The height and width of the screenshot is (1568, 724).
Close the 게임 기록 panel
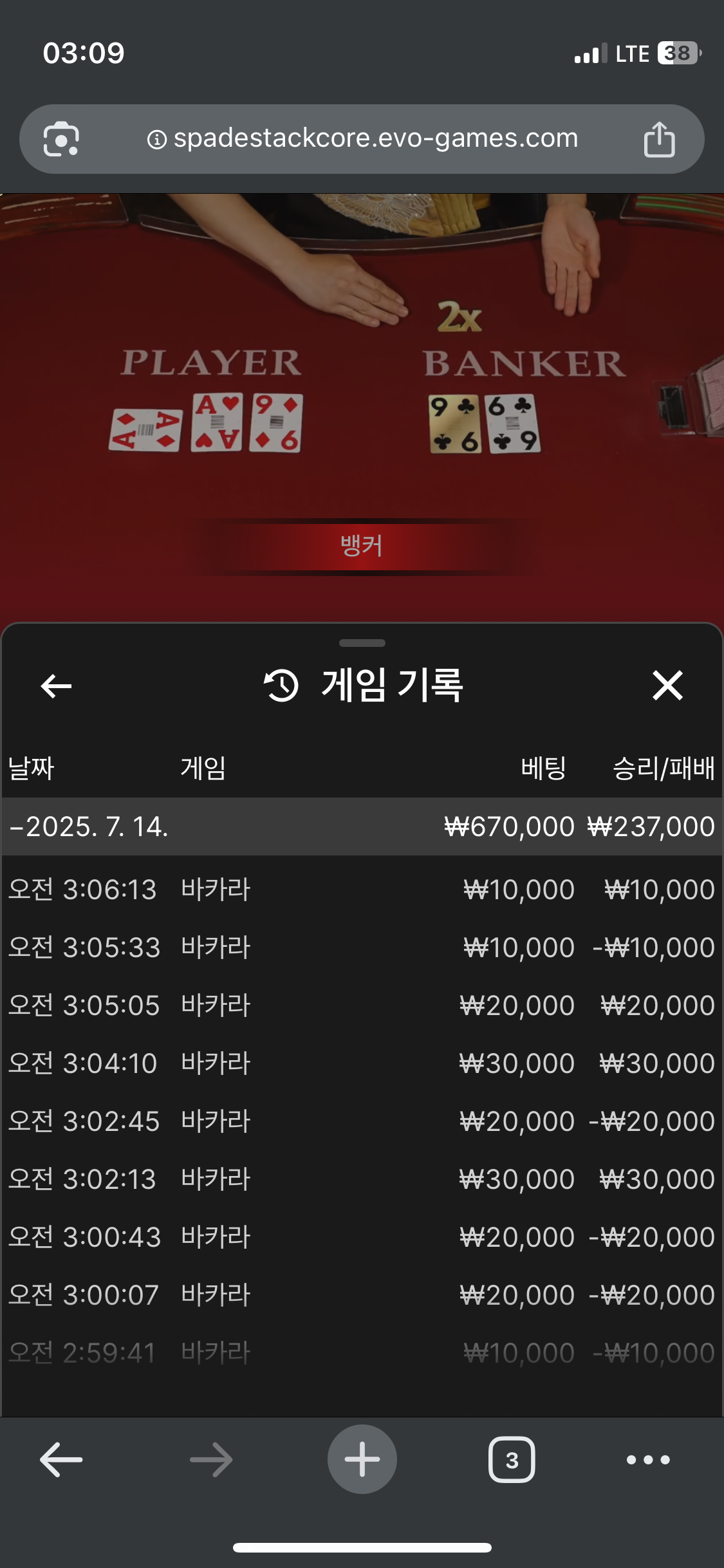pos(667,685)
